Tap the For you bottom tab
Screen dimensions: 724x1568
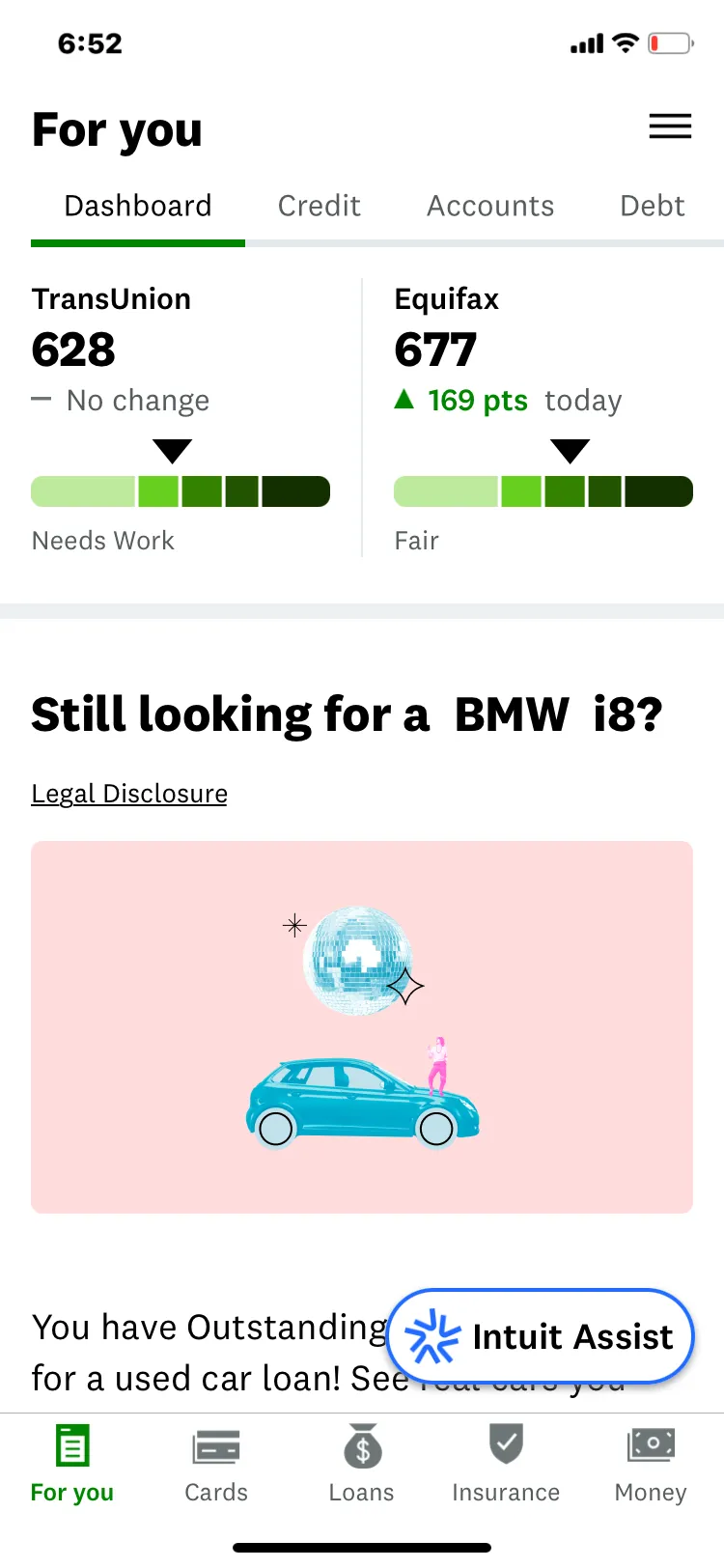tap(72, 1465)
